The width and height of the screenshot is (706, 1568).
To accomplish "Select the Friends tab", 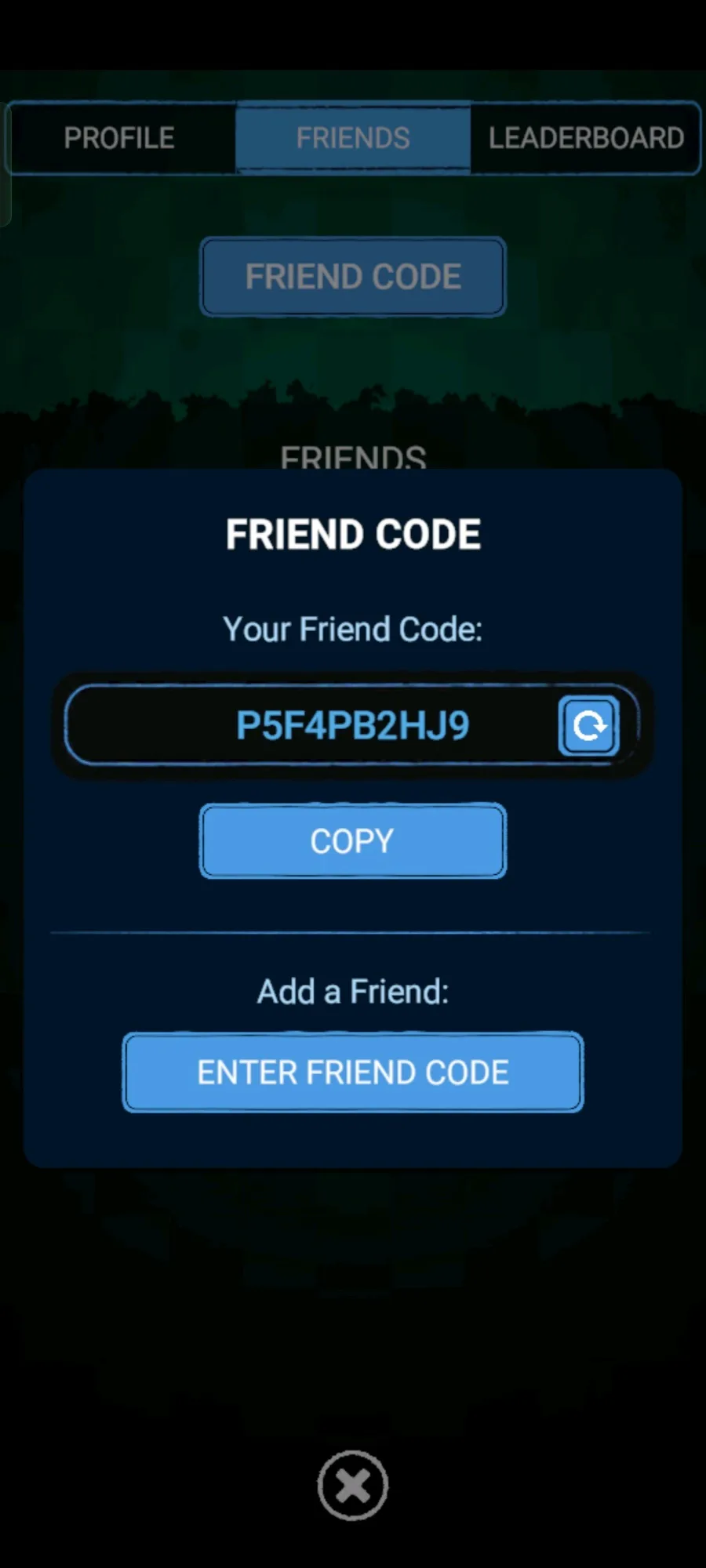I will coord(353,138).
